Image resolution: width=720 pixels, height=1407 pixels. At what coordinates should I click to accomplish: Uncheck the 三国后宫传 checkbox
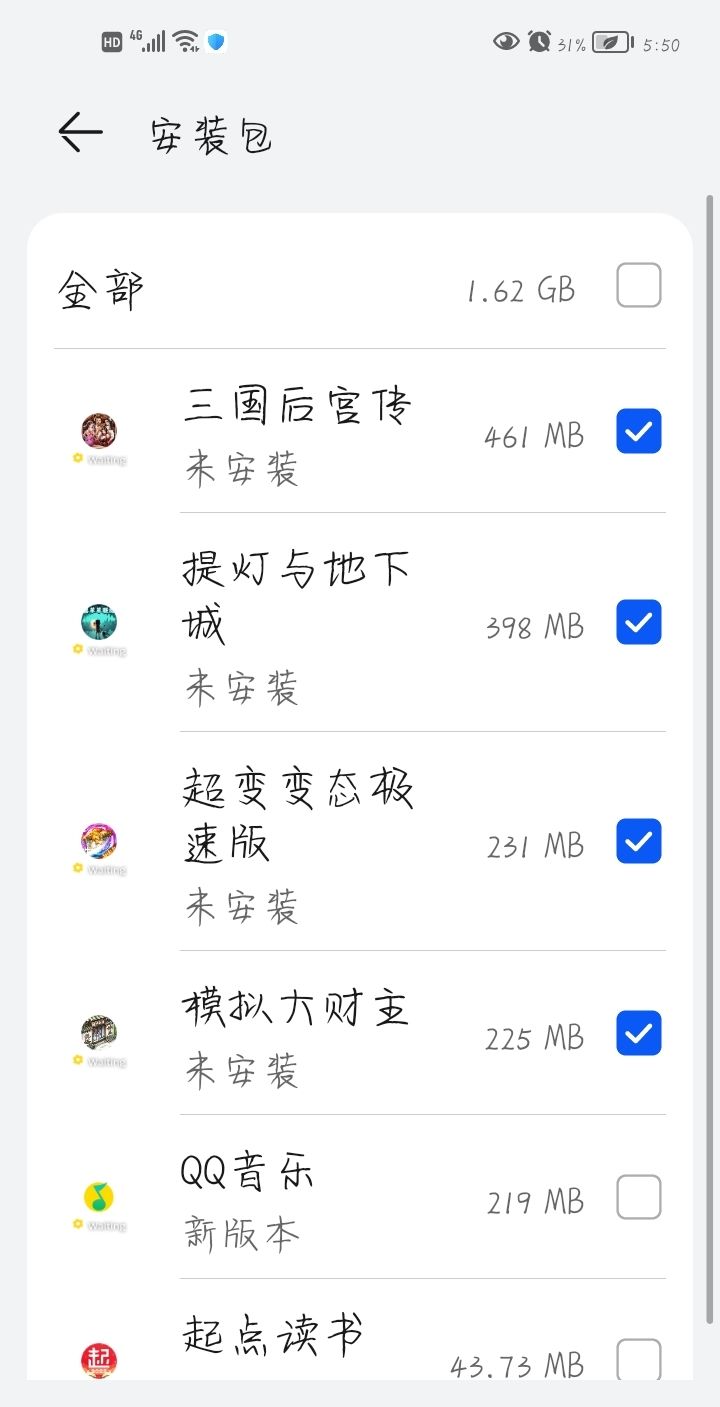[638, 432]
